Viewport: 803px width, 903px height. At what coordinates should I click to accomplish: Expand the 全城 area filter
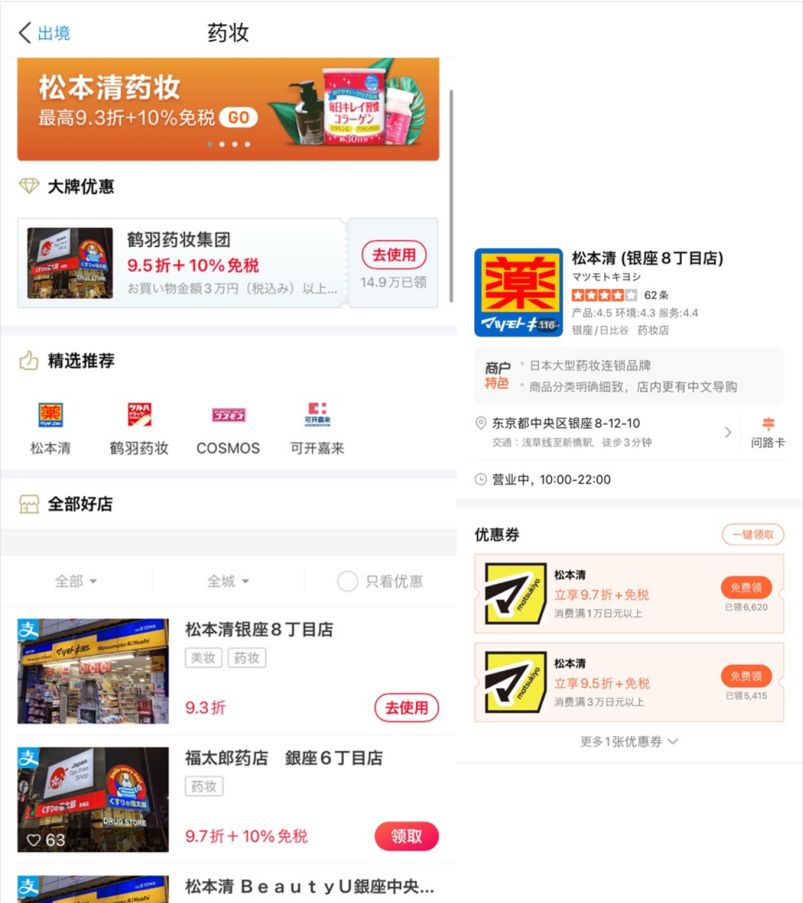(228, 581)
